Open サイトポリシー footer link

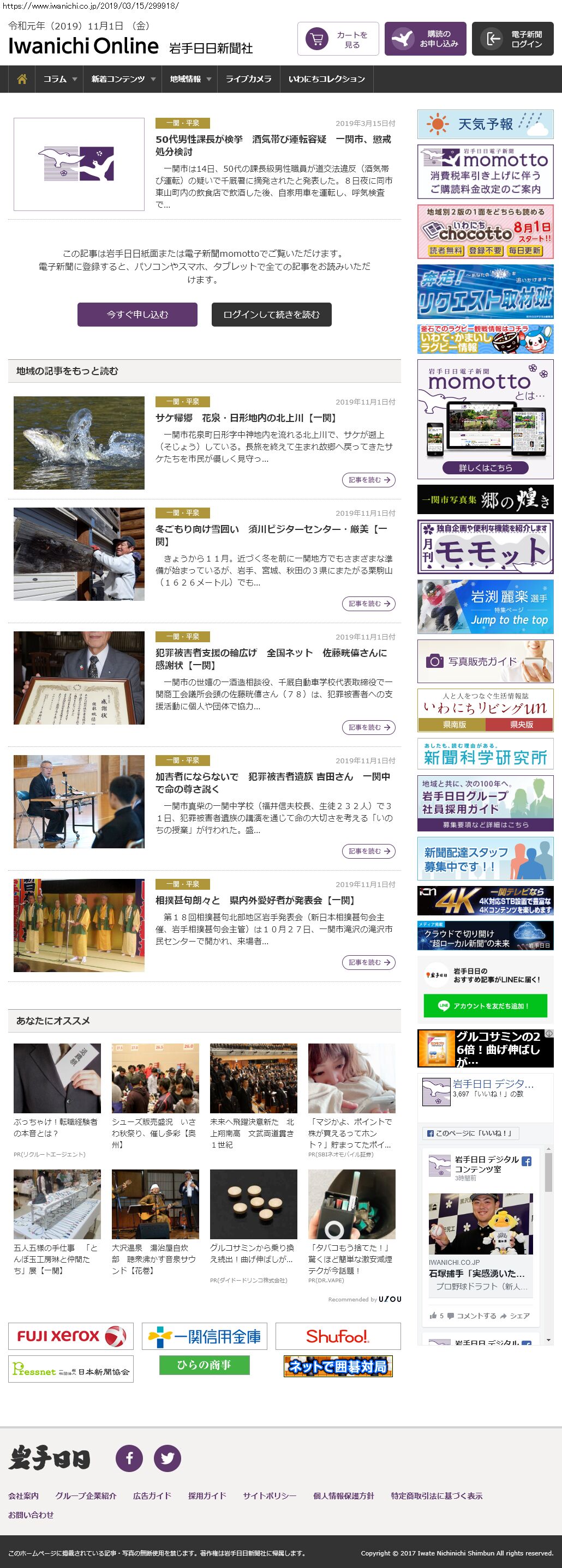click(270, 1495)
